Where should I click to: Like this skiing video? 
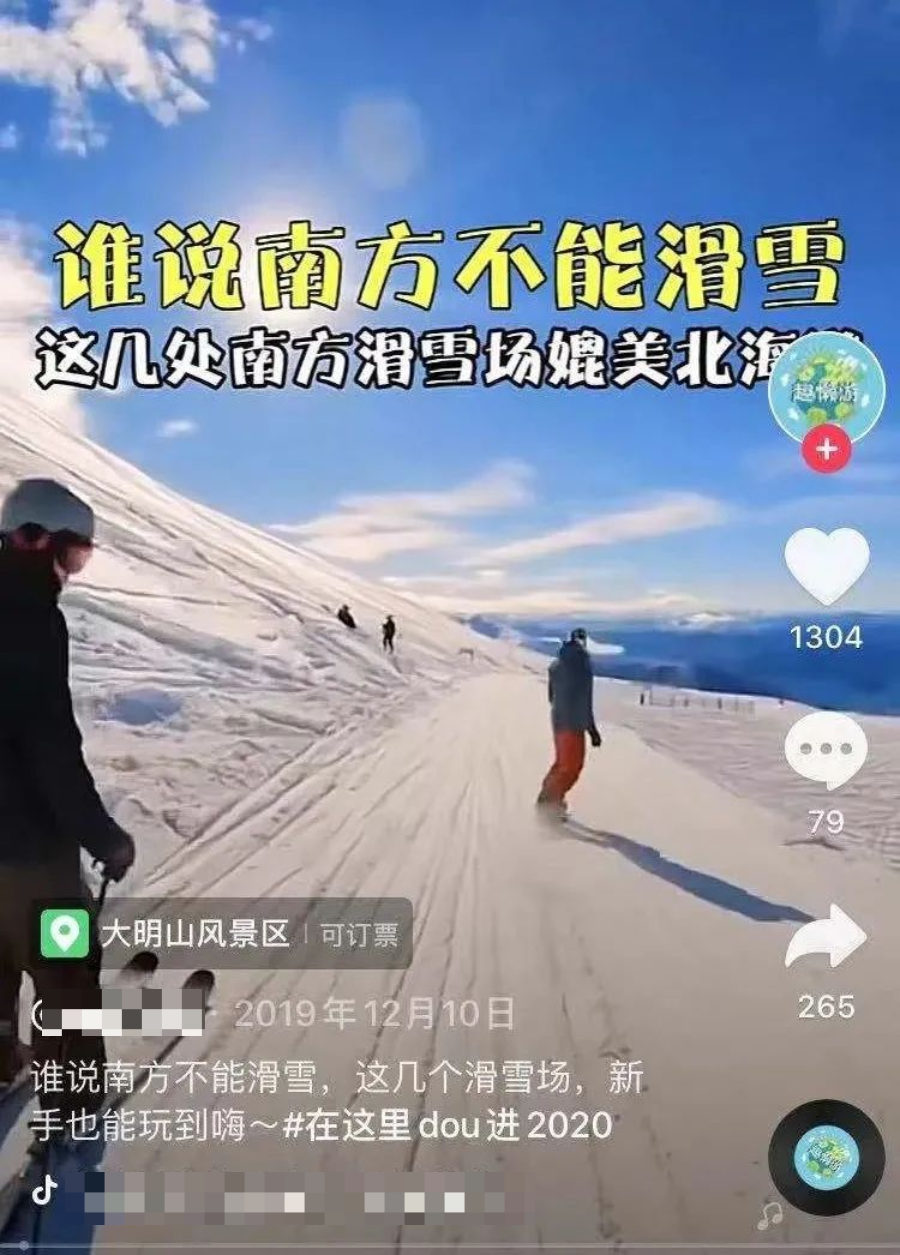826,565
